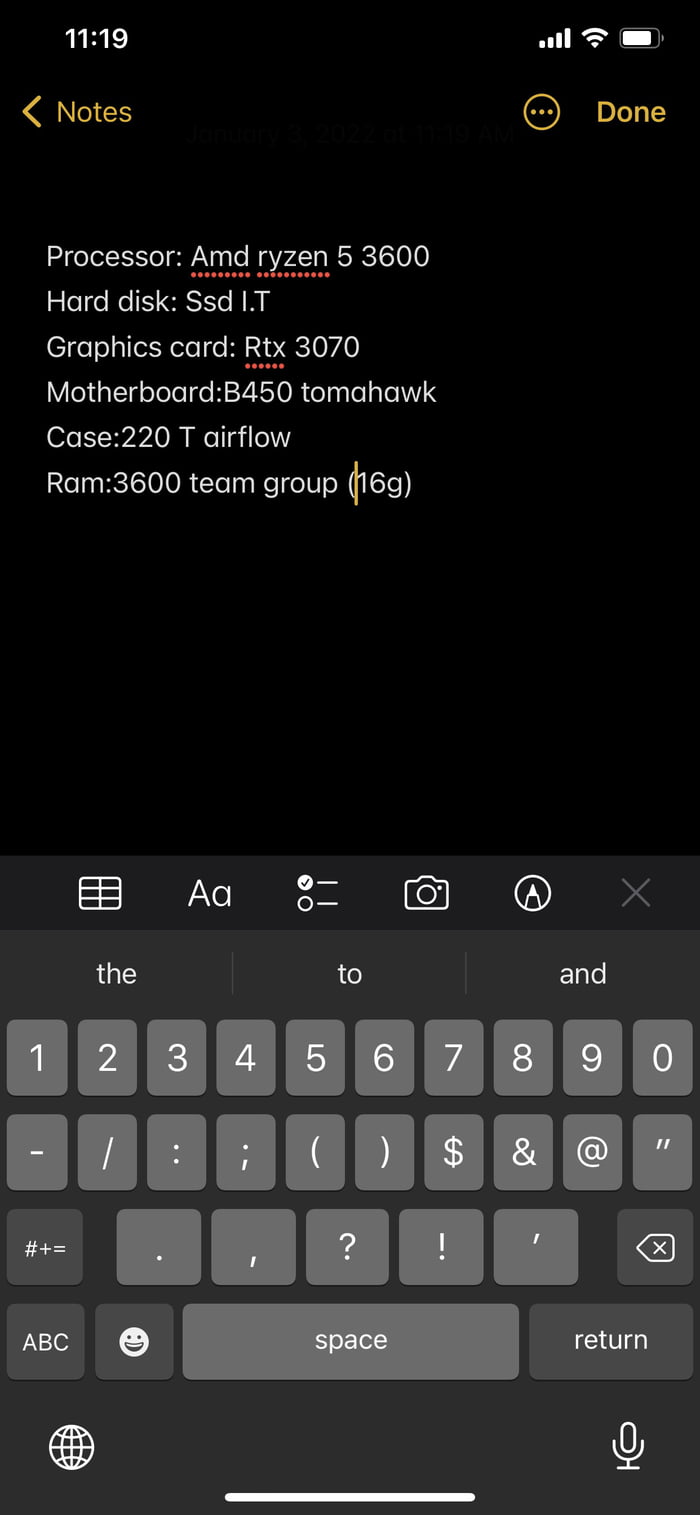700x1515 pixels.
Task: Tap Done to finish editing
Action: tap(630, 112)
